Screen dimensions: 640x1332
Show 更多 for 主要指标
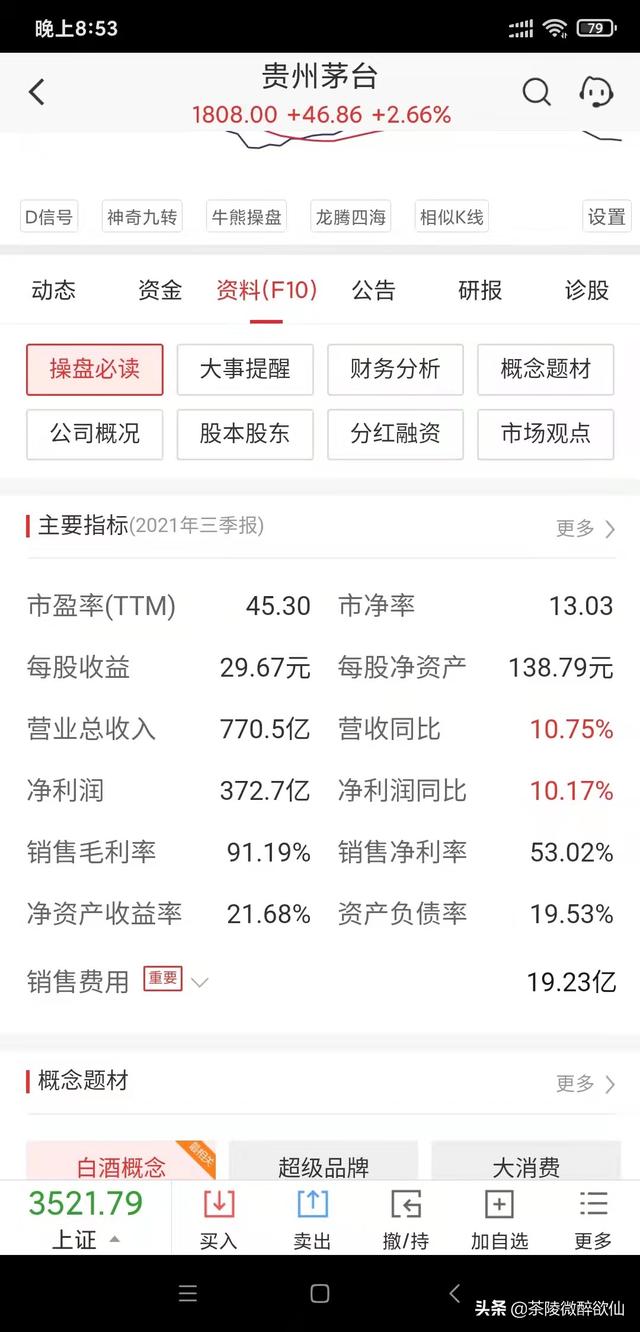click(x=585, y=528)
